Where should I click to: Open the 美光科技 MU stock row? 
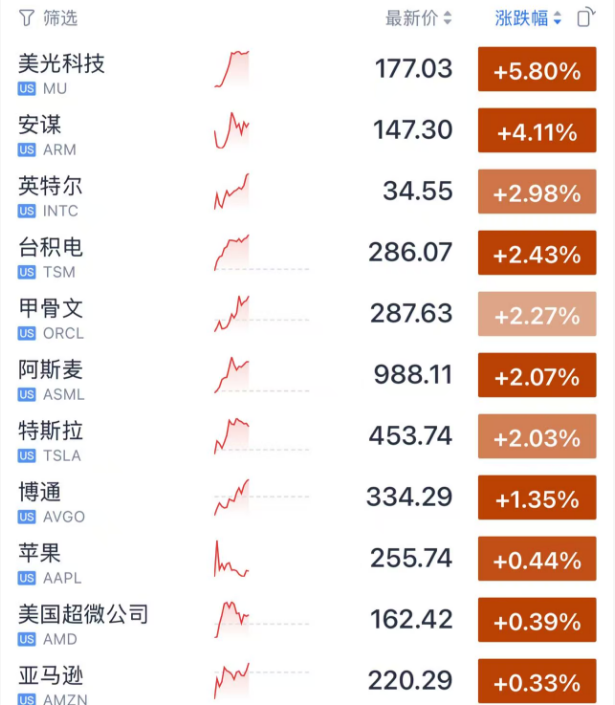click(x=62, y=73)
